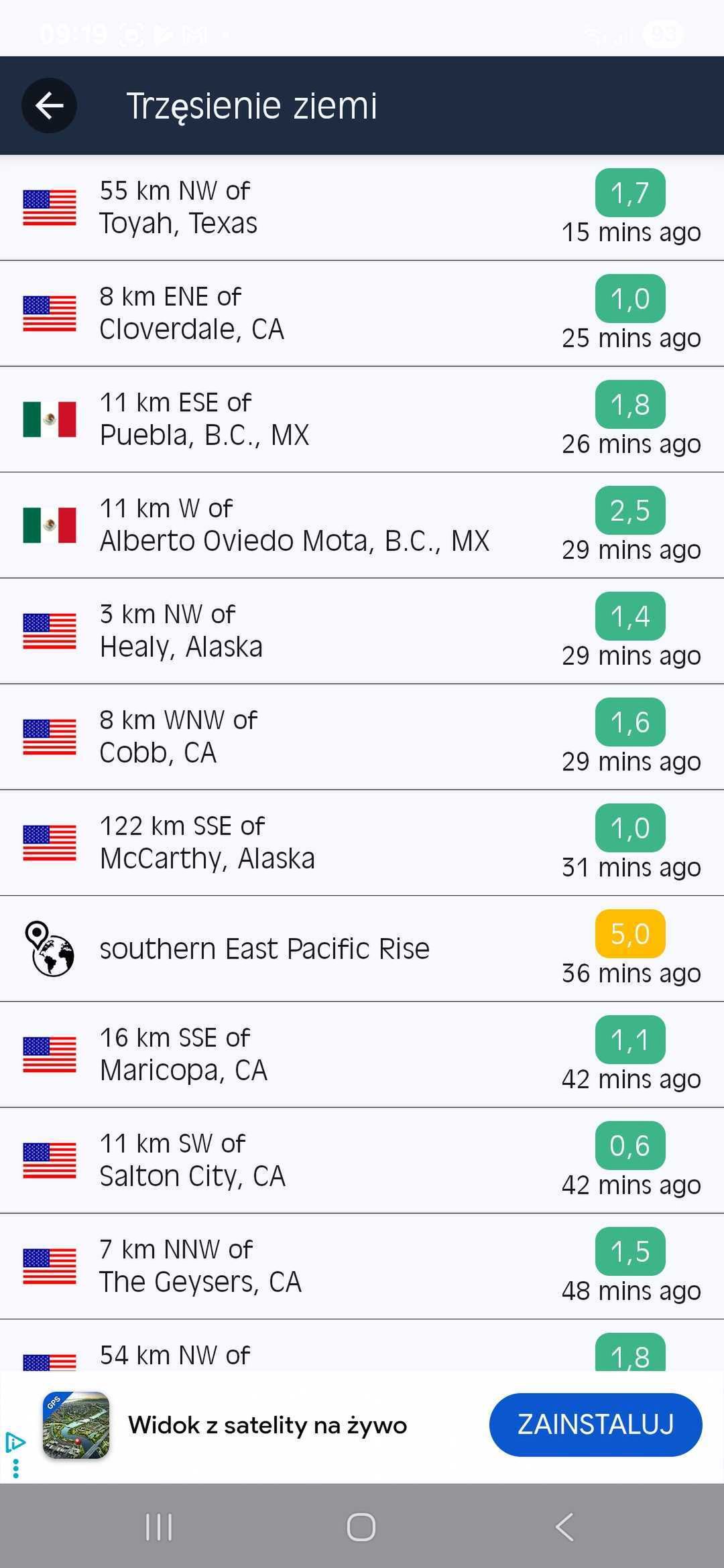Open the Cobb, CA earthquake entry

click(x=362, y=737)
